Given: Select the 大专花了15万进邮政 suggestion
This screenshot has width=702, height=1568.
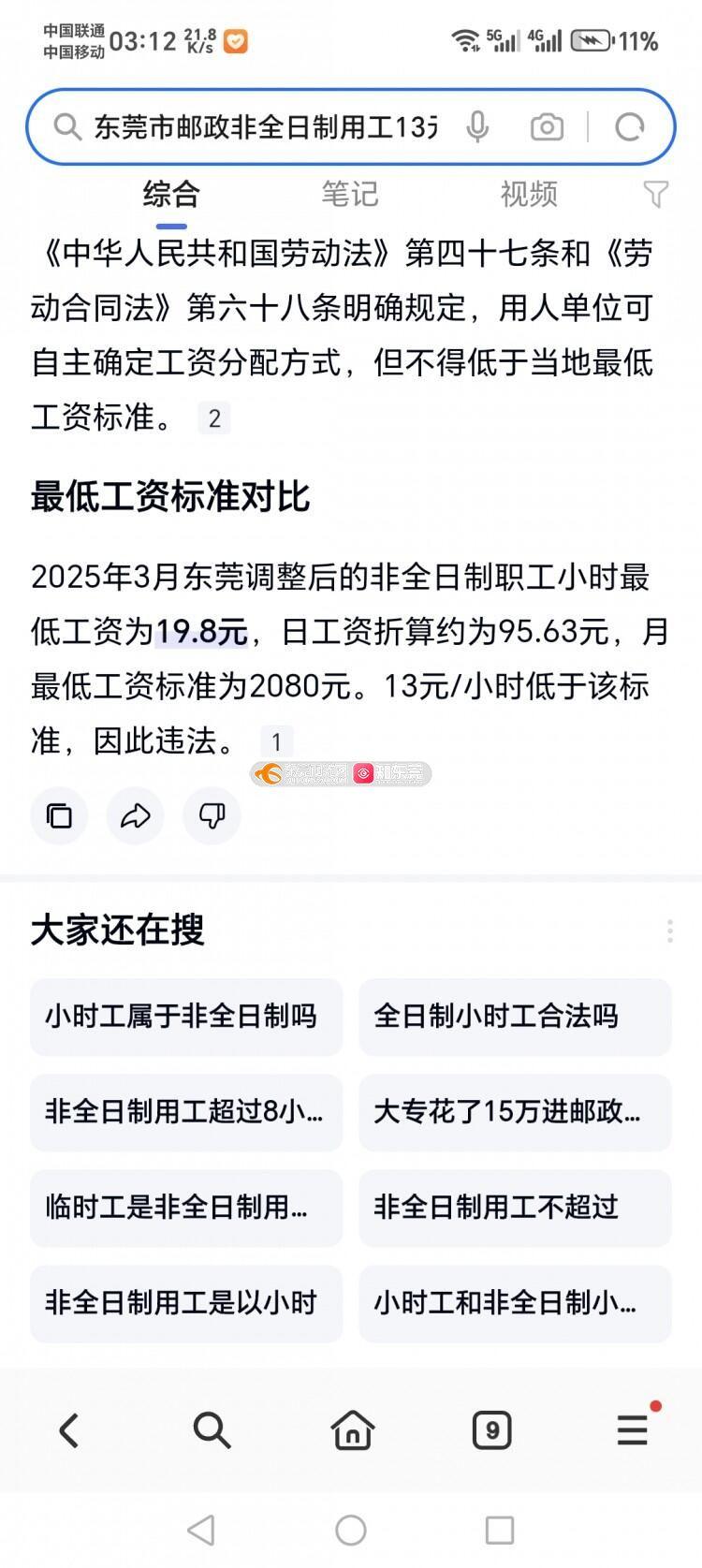Looking at the screenshot, I should pyautogui.click(x=515, y=1112).
